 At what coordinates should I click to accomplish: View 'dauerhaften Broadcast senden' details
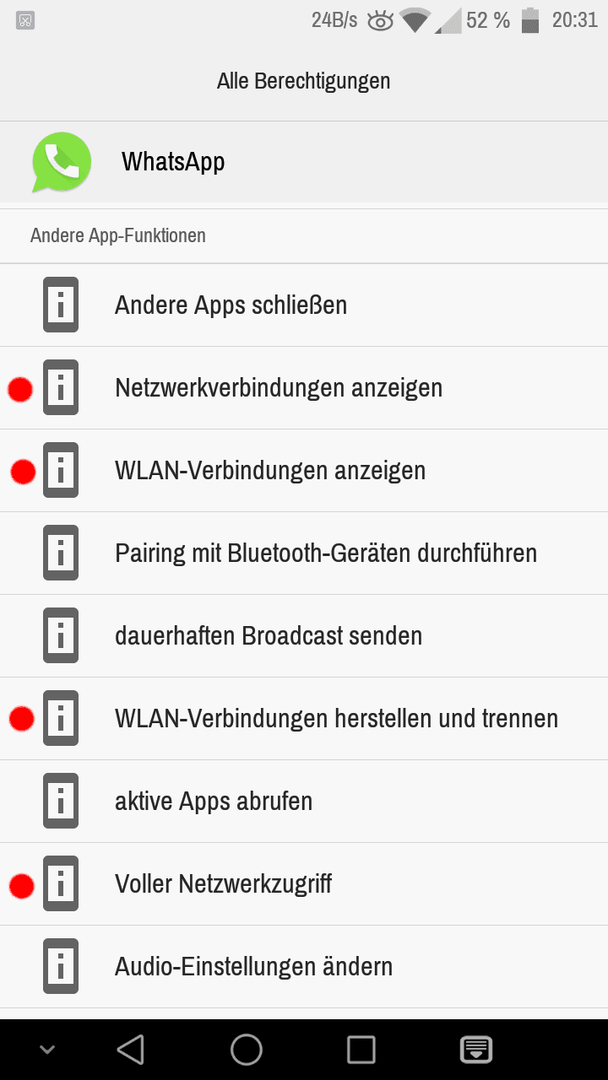(304, 636)
